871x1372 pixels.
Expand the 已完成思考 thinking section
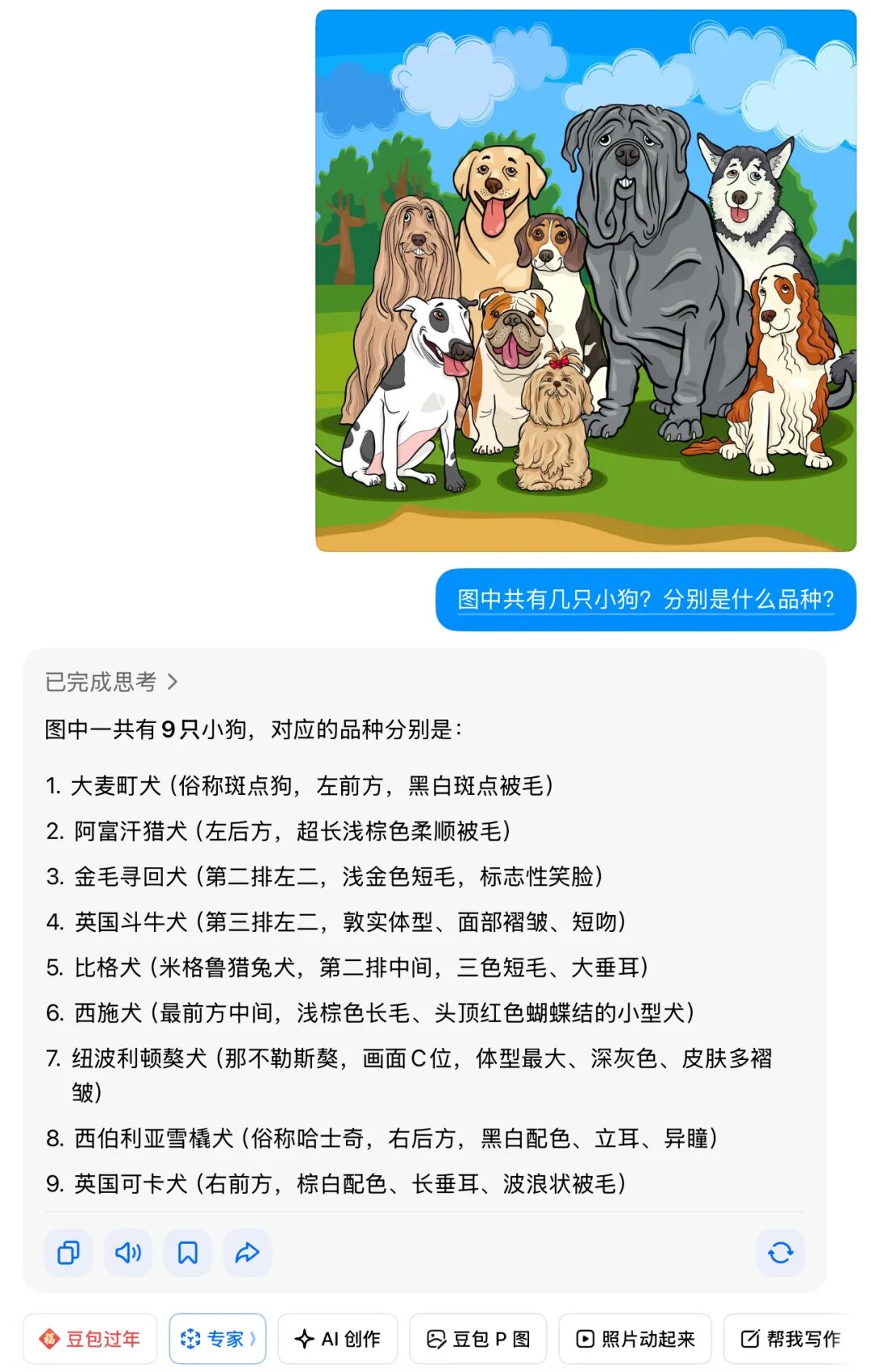[x=111, y=682]
